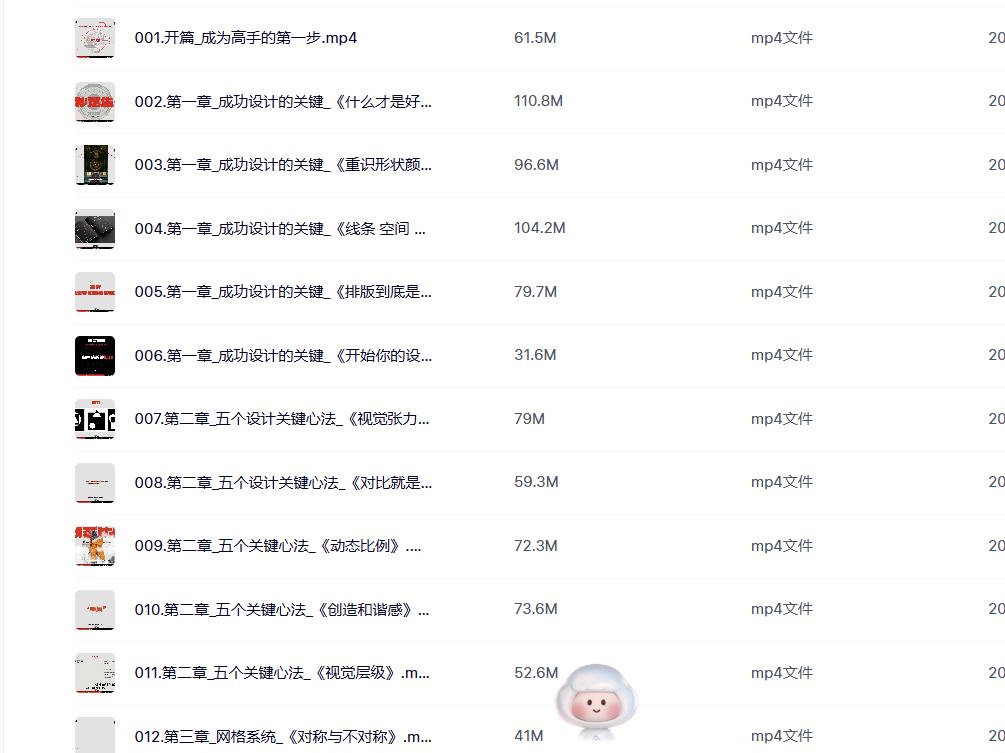Open video 004 《线条 空间...》
The height and width of the screenshot is (753, 1005).
(281, 228)
